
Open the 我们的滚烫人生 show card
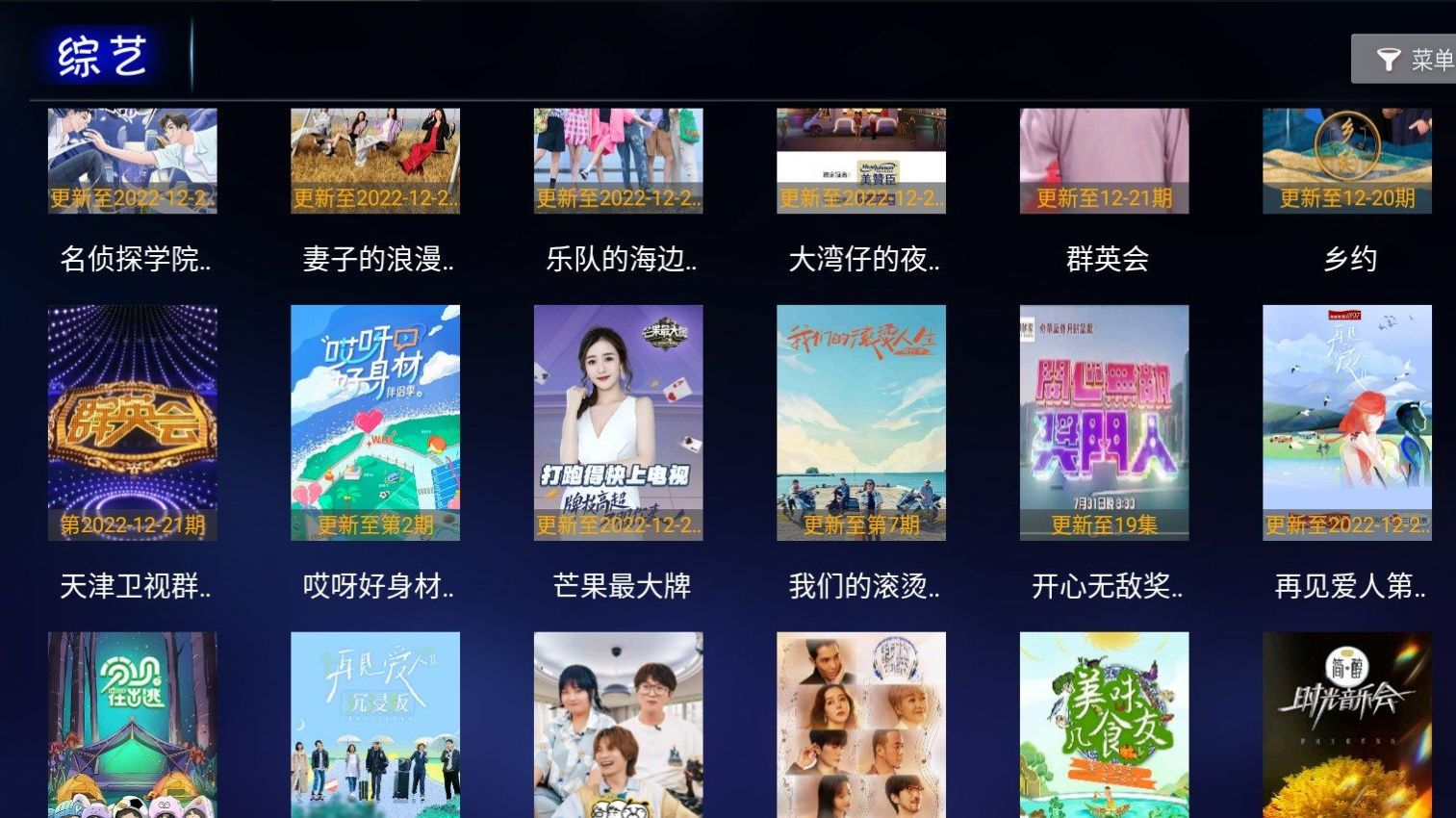(x=861, y=423)
